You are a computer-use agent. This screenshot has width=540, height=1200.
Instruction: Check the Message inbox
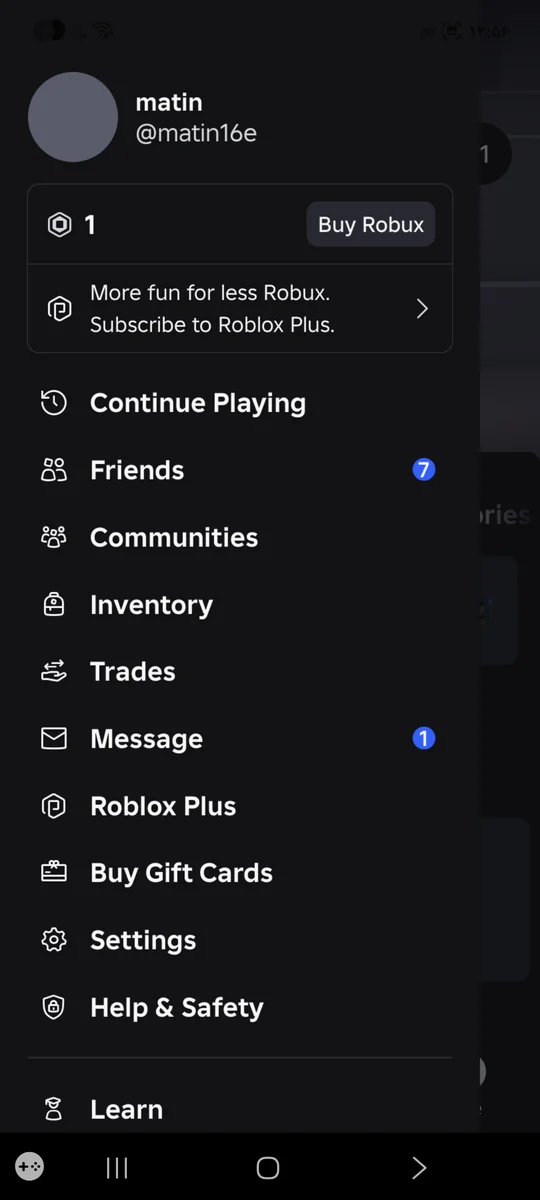click(240, 739)
